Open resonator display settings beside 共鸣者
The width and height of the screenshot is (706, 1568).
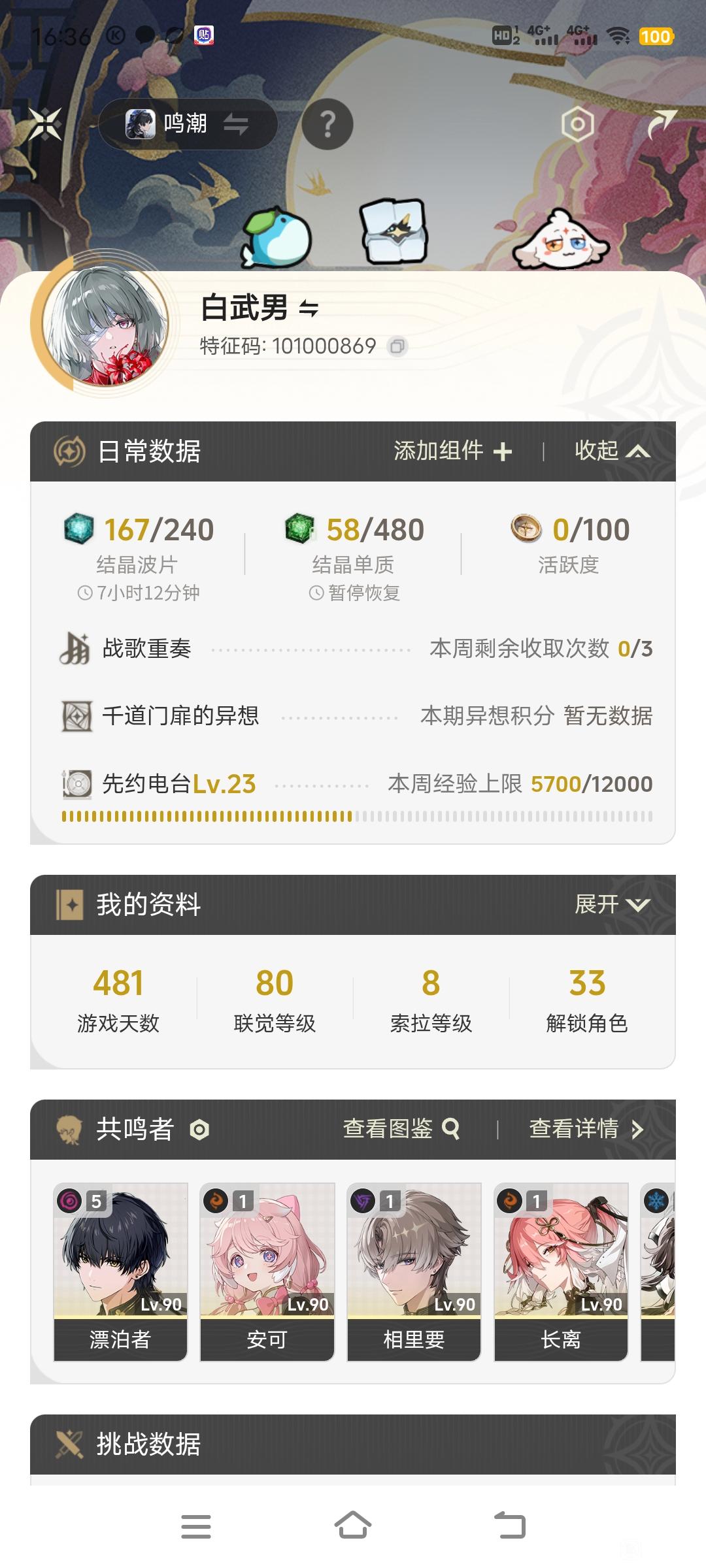(x=199, y=1130)
